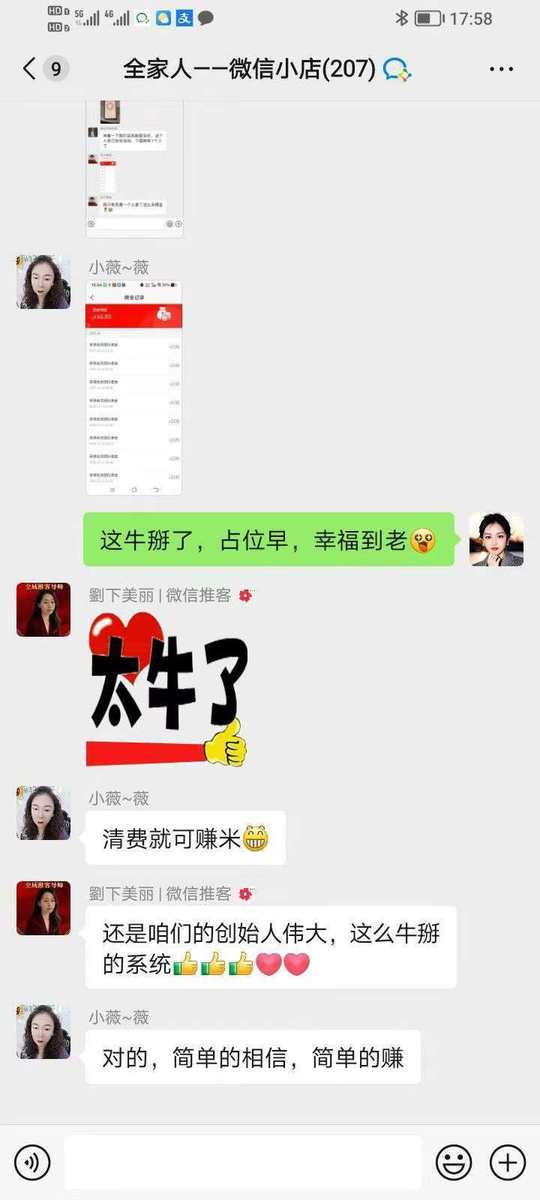
Task: Tap the message text field
Action: 243,1163
